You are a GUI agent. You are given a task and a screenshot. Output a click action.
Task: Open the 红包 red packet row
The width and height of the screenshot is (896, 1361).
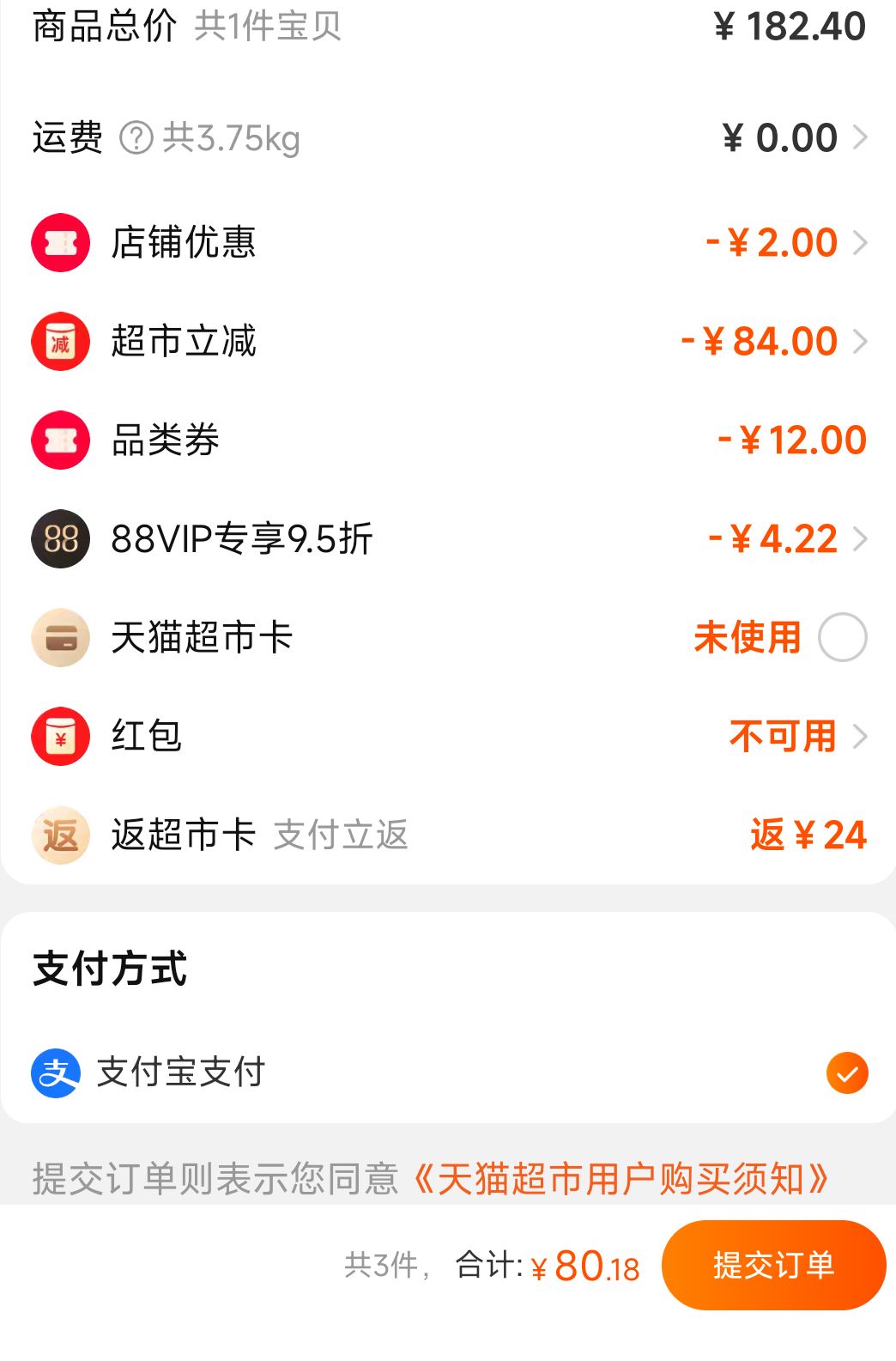(448, 737)
